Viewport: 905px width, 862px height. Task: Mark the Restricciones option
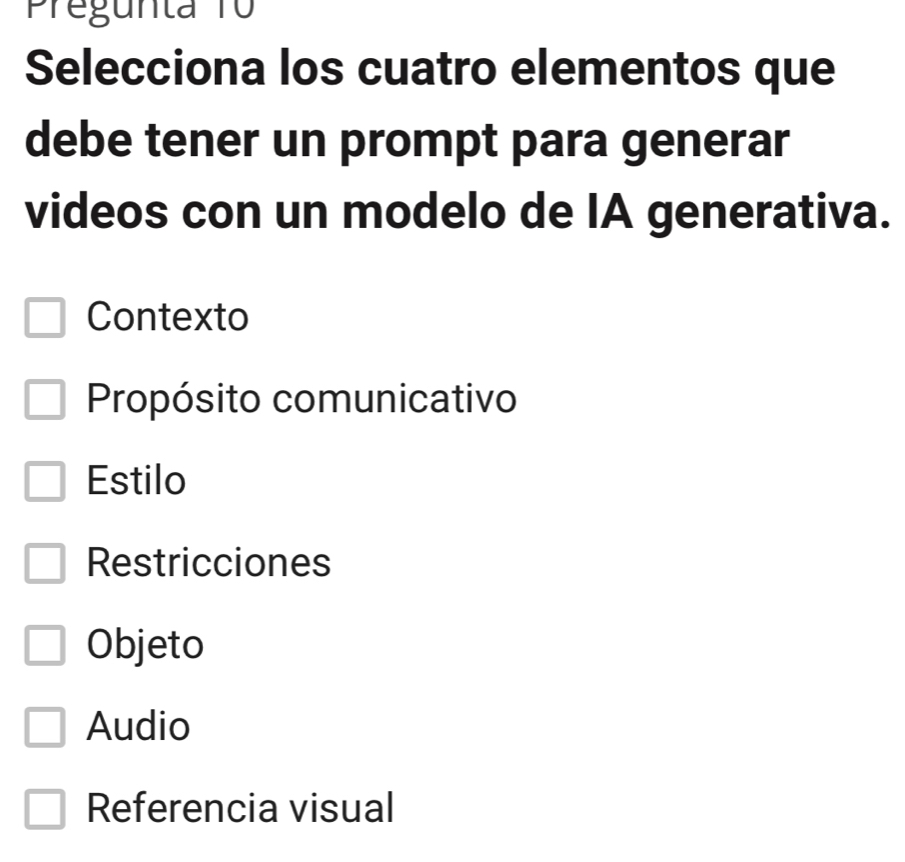(x=45, y=563)
